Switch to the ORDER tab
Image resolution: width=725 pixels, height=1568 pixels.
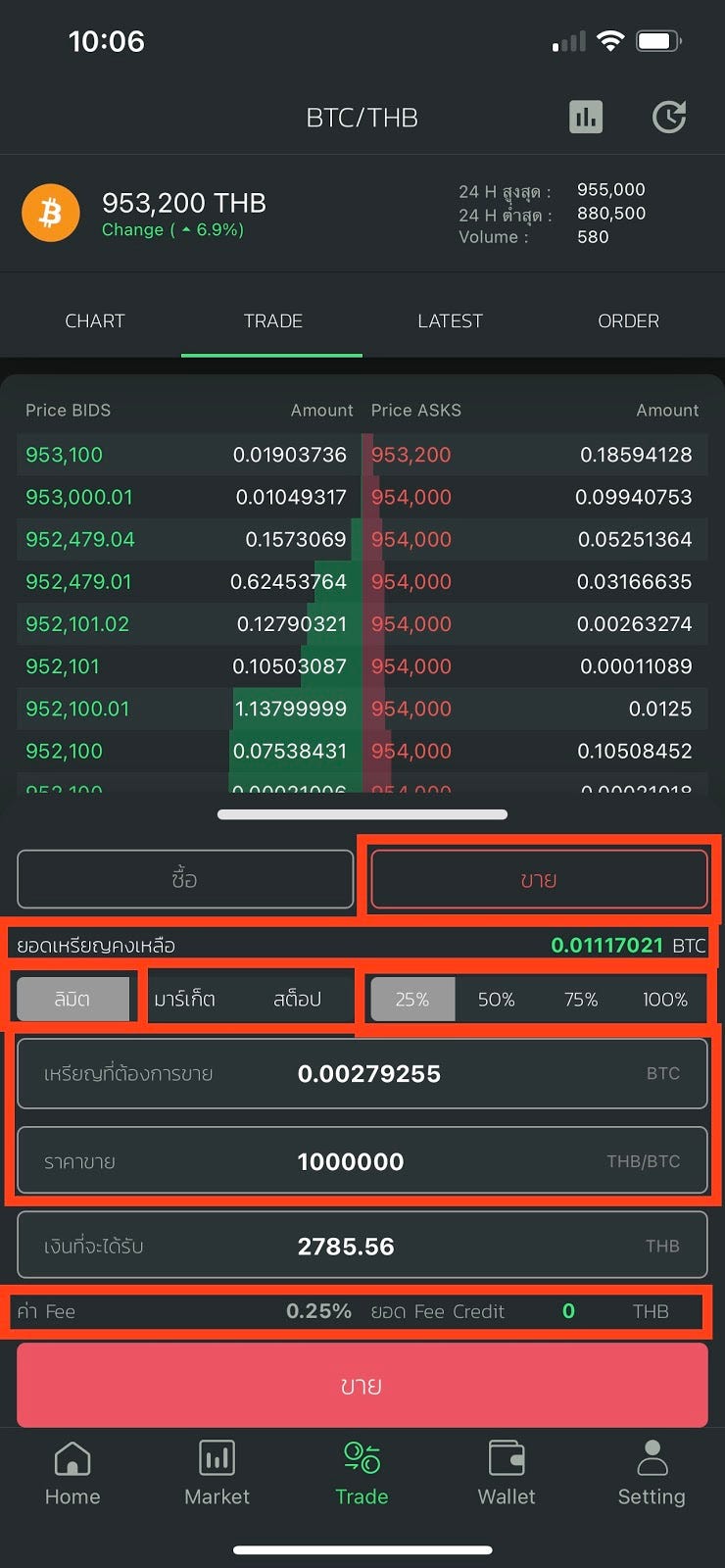pyautogui.click(x=628, y=320)
